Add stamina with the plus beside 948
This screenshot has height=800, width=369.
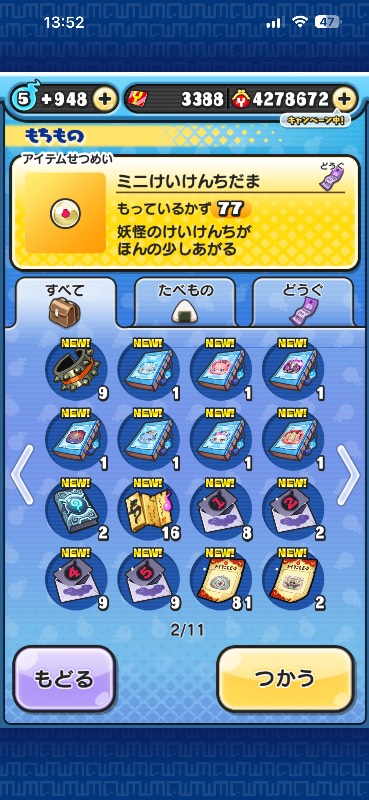point(105,99)
